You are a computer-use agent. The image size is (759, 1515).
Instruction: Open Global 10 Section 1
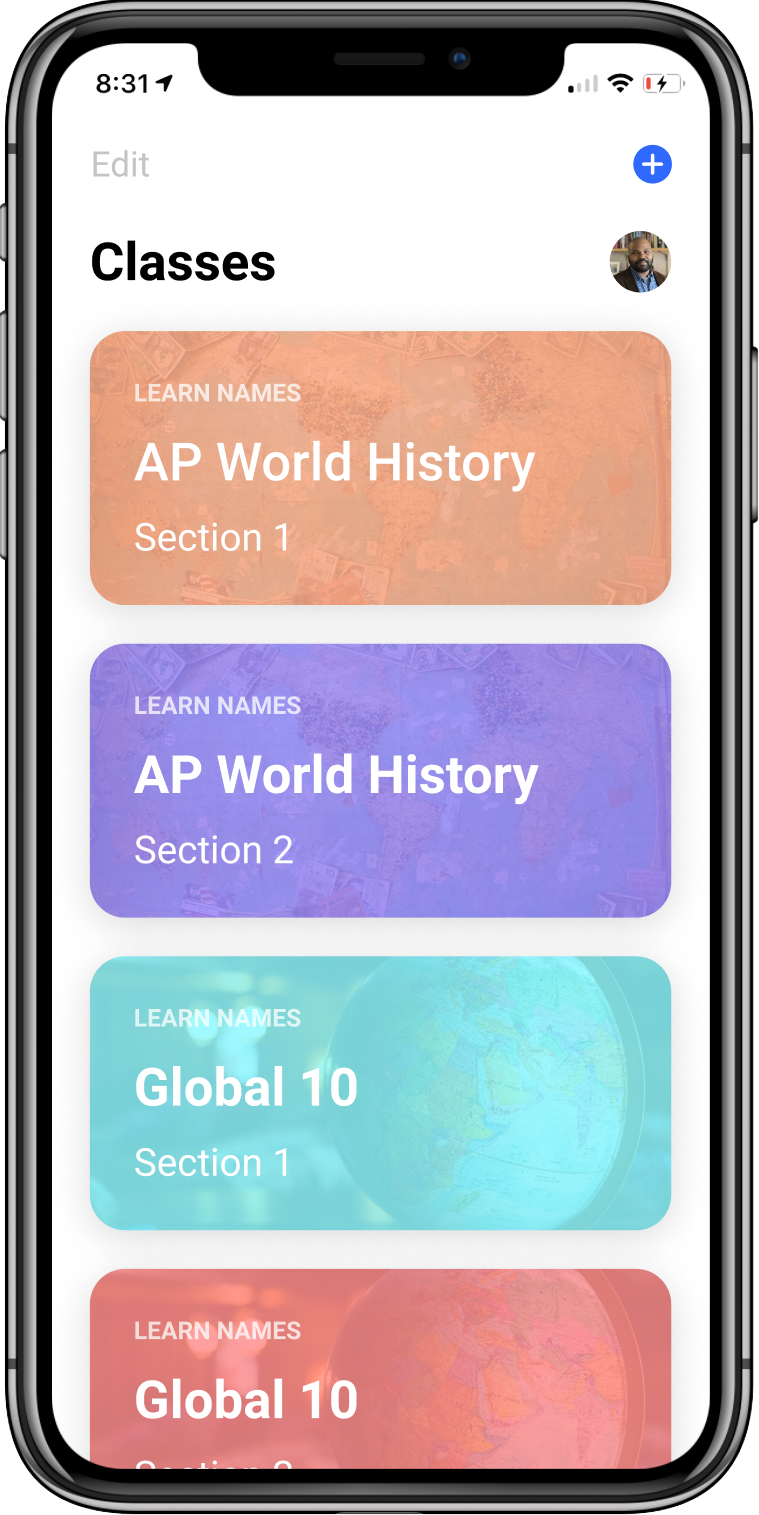(x=380, y=1093)
